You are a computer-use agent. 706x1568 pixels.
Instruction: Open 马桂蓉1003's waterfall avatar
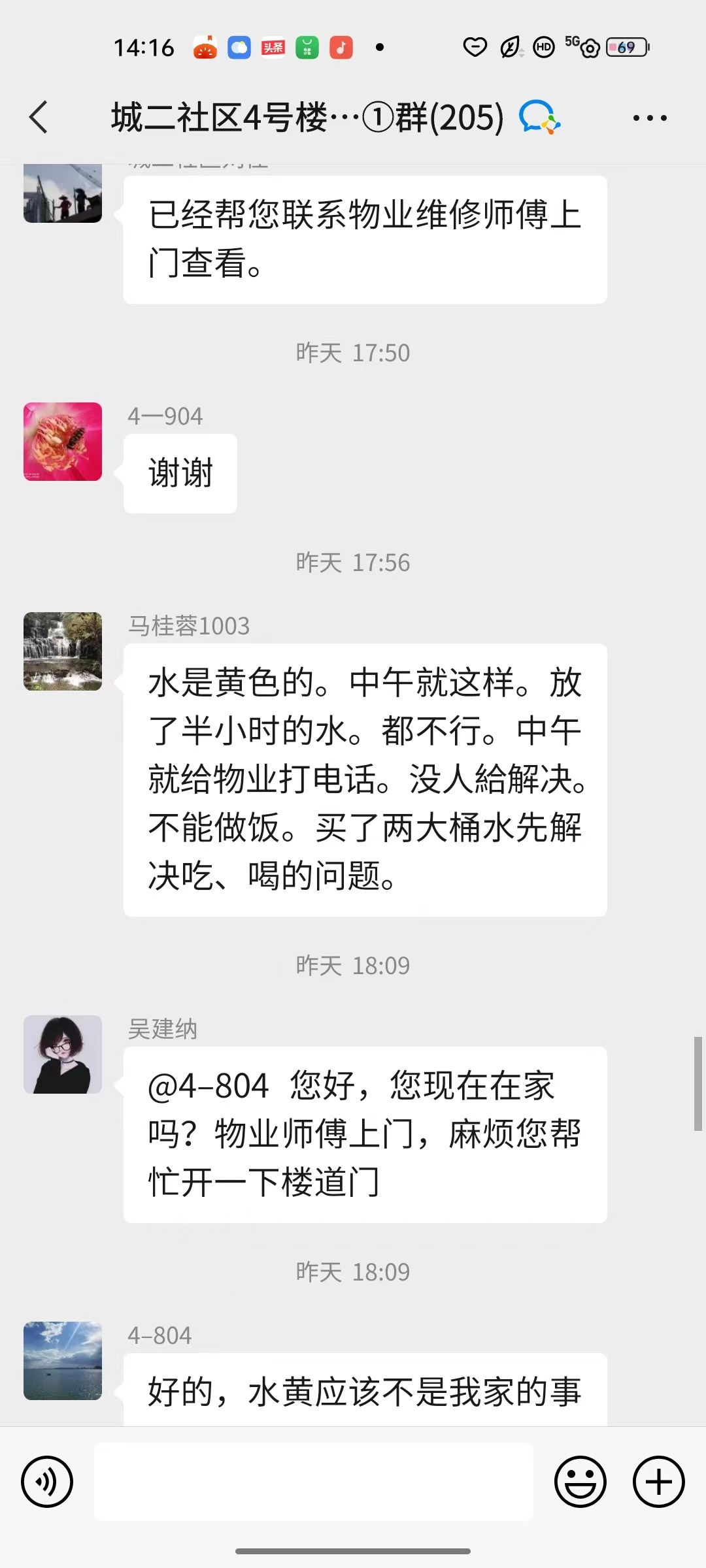63,651
